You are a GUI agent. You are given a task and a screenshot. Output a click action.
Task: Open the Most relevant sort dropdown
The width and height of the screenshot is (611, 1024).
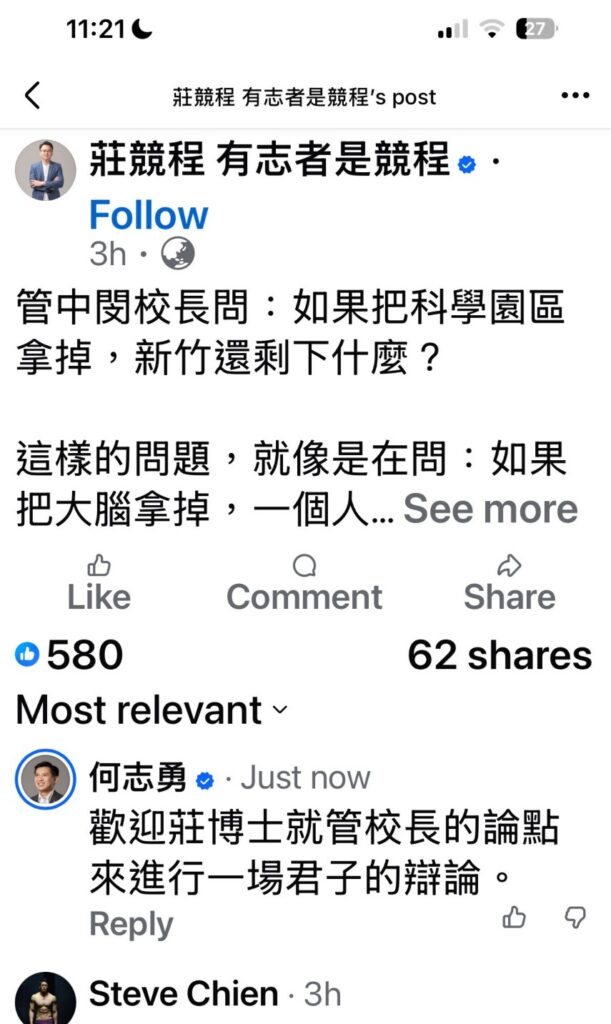151,710
